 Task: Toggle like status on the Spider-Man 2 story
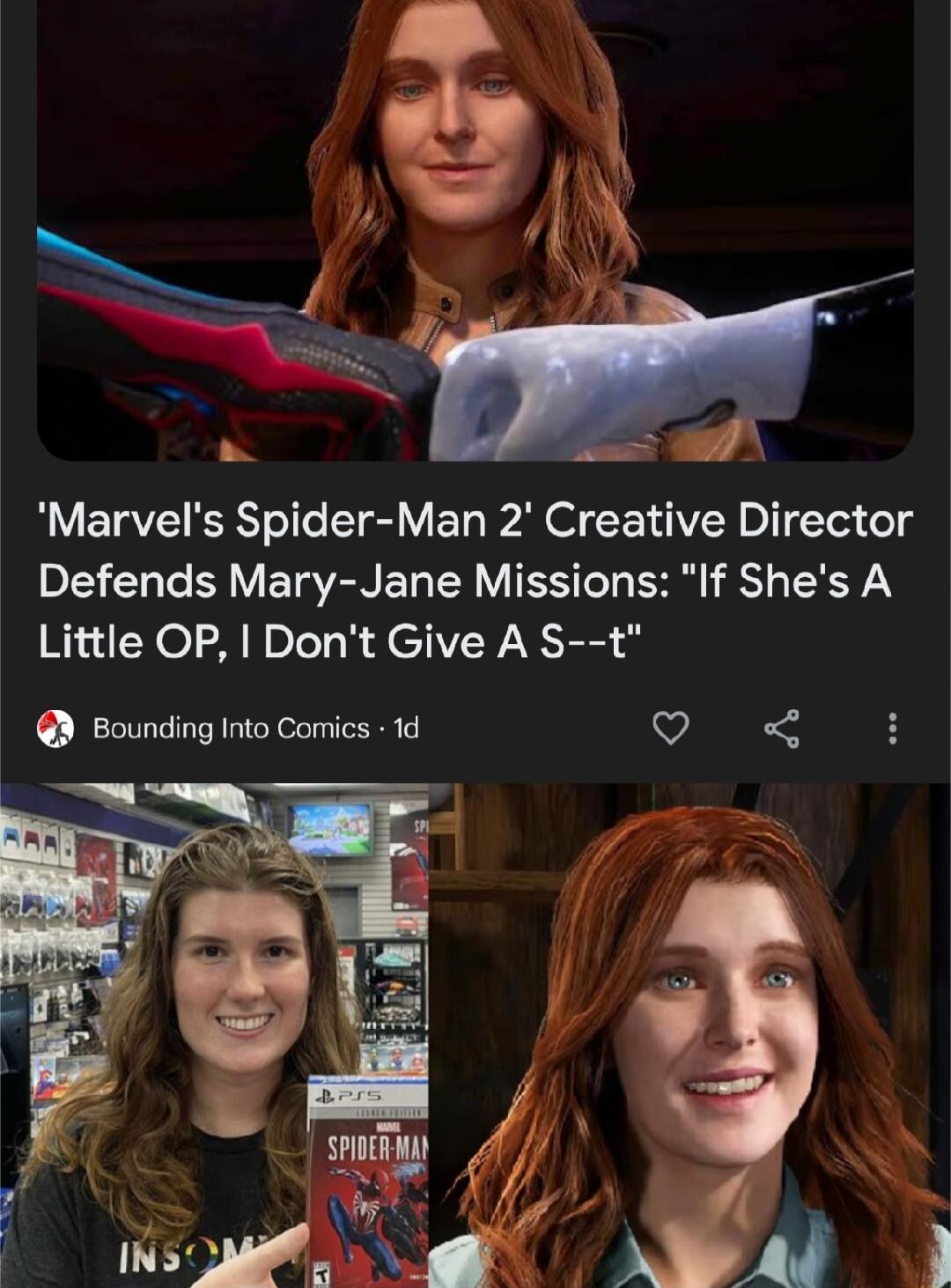[x=671, y=728]
